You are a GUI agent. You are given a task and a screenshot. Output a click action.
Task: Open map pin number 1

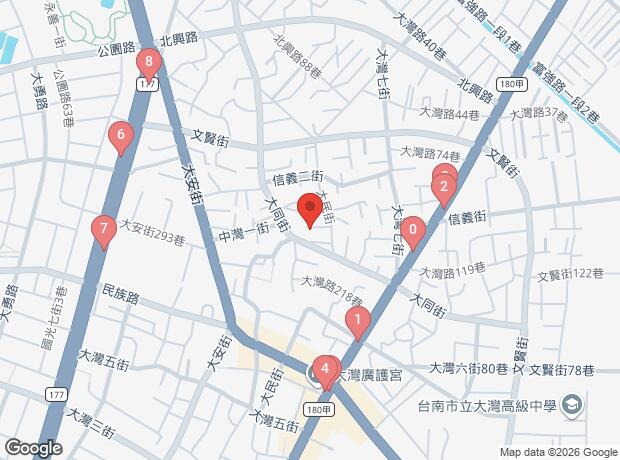357,321
